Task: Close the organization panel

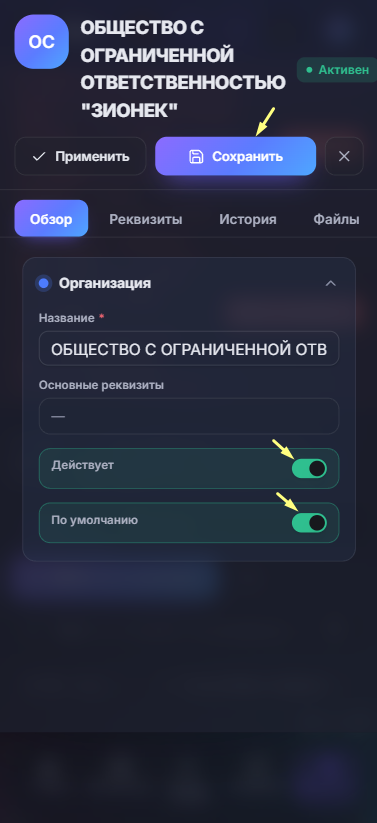Action: 344,156
